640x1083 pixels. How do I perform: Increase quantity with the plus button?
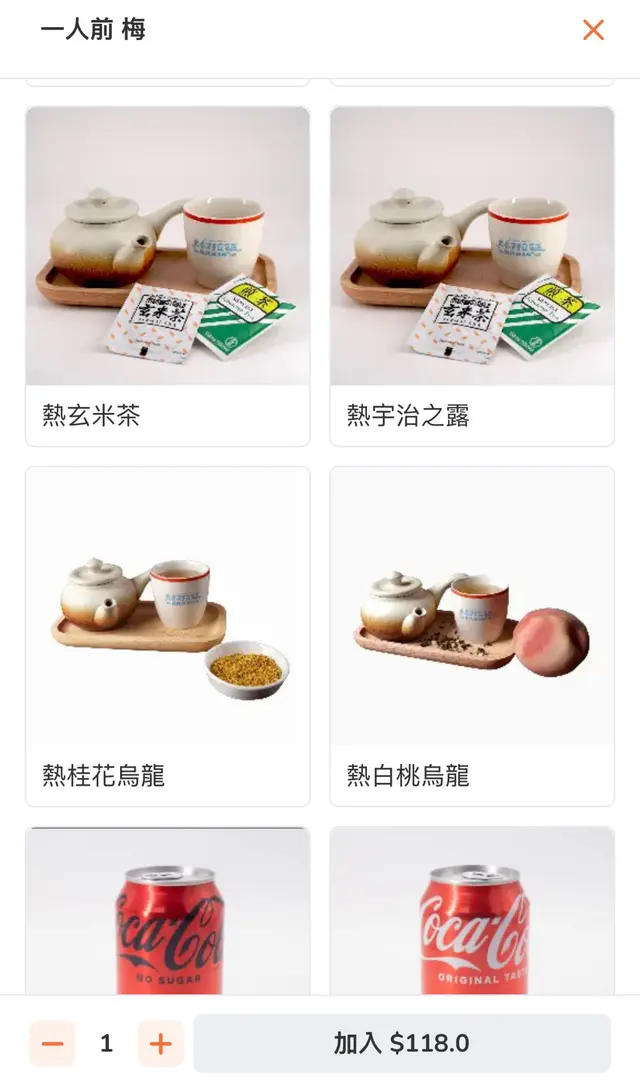(160, 1044)
